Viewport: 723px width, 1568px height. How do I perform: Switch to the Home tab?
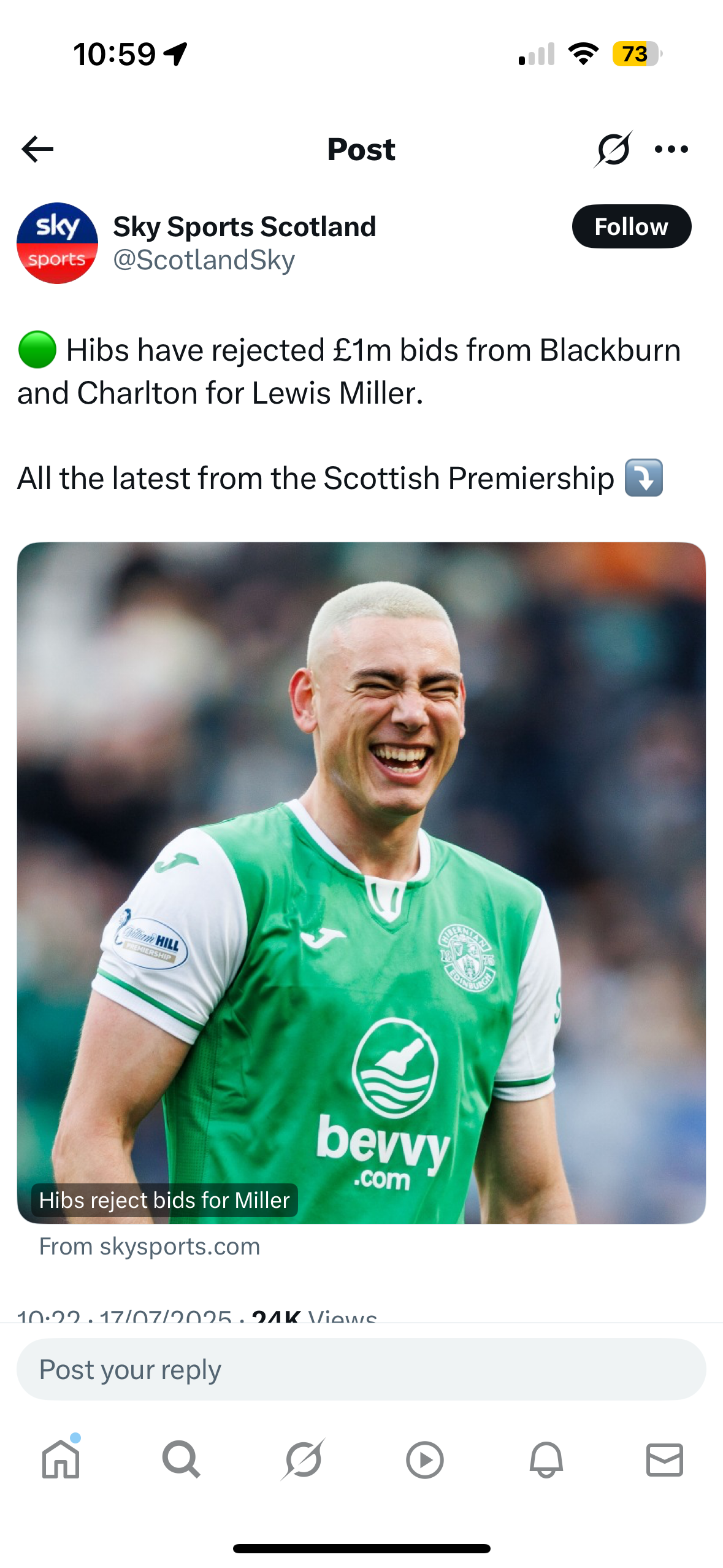tap(61, 1459)
